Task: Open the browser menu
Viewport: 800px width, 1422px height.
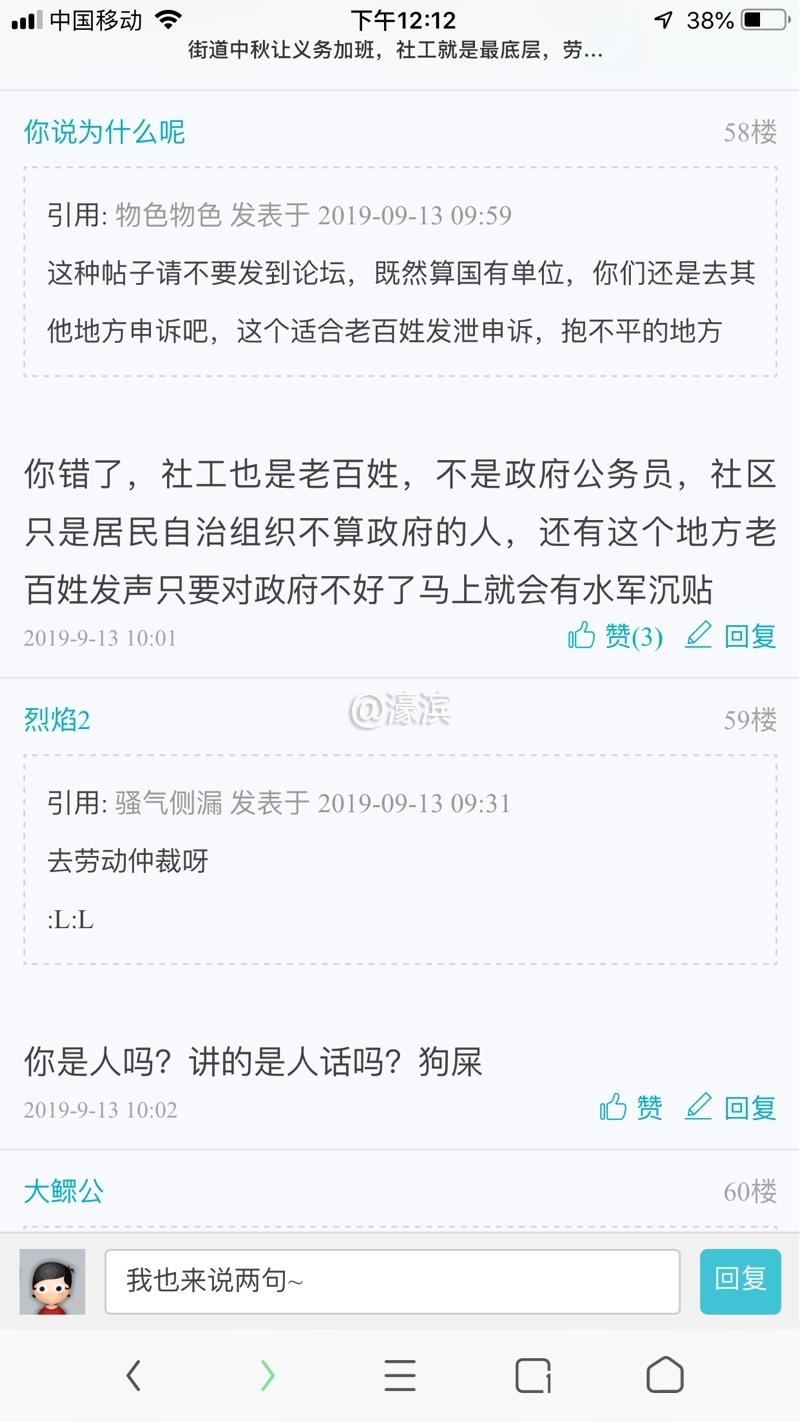Action: tap(400, 1376)
